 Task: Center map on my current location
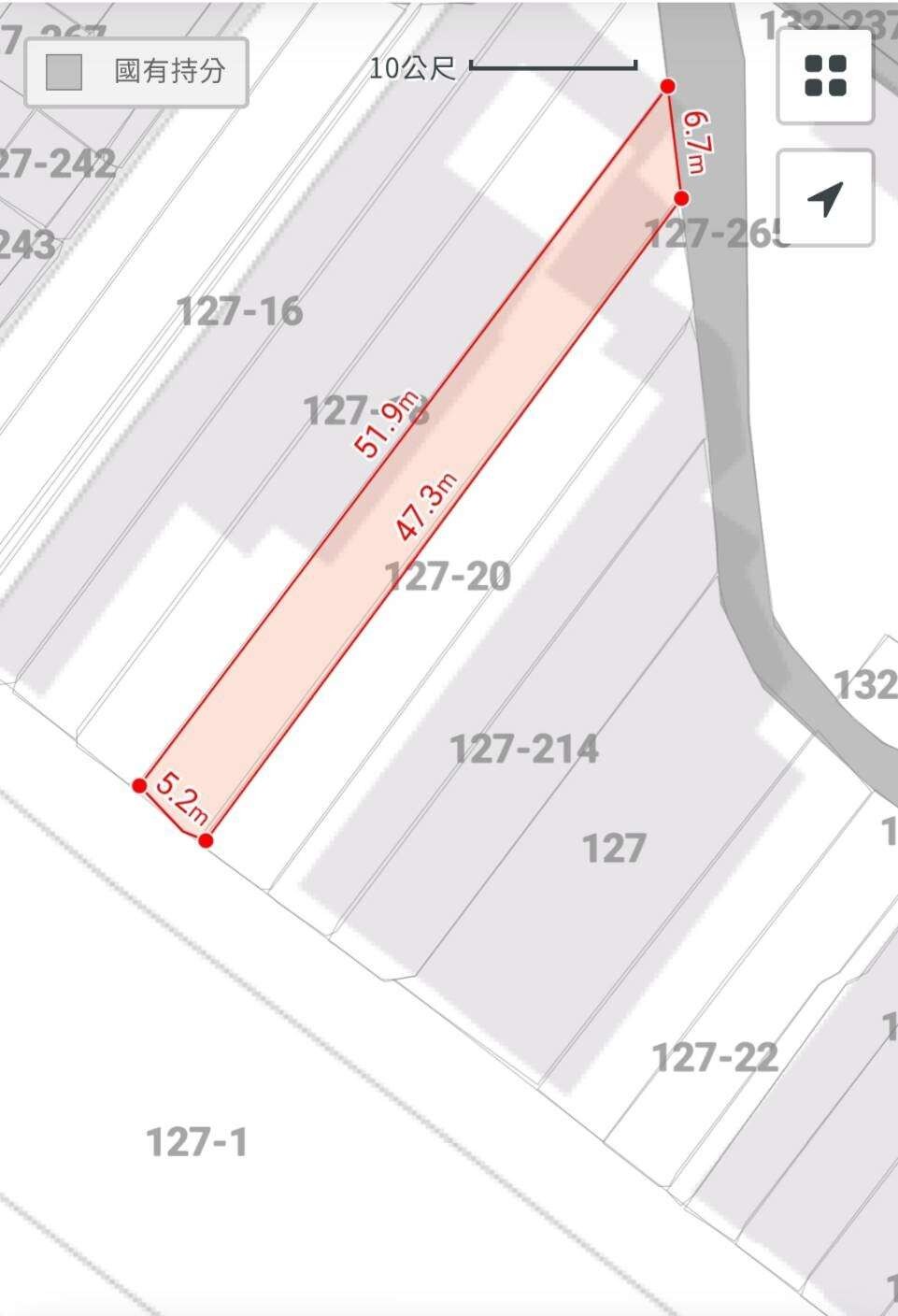click(825, 197)
